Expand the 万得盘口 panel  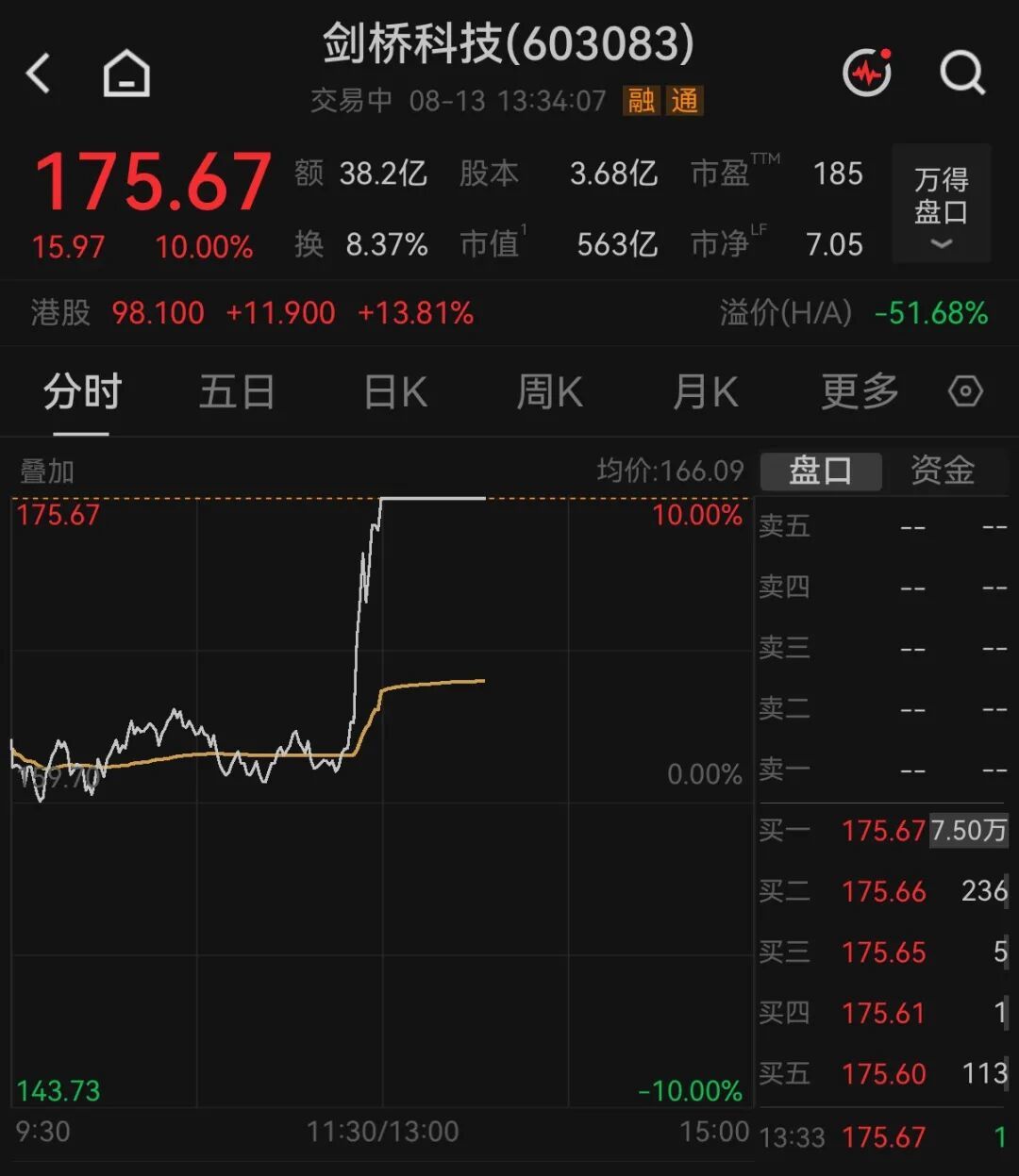[x=941, y=203]
